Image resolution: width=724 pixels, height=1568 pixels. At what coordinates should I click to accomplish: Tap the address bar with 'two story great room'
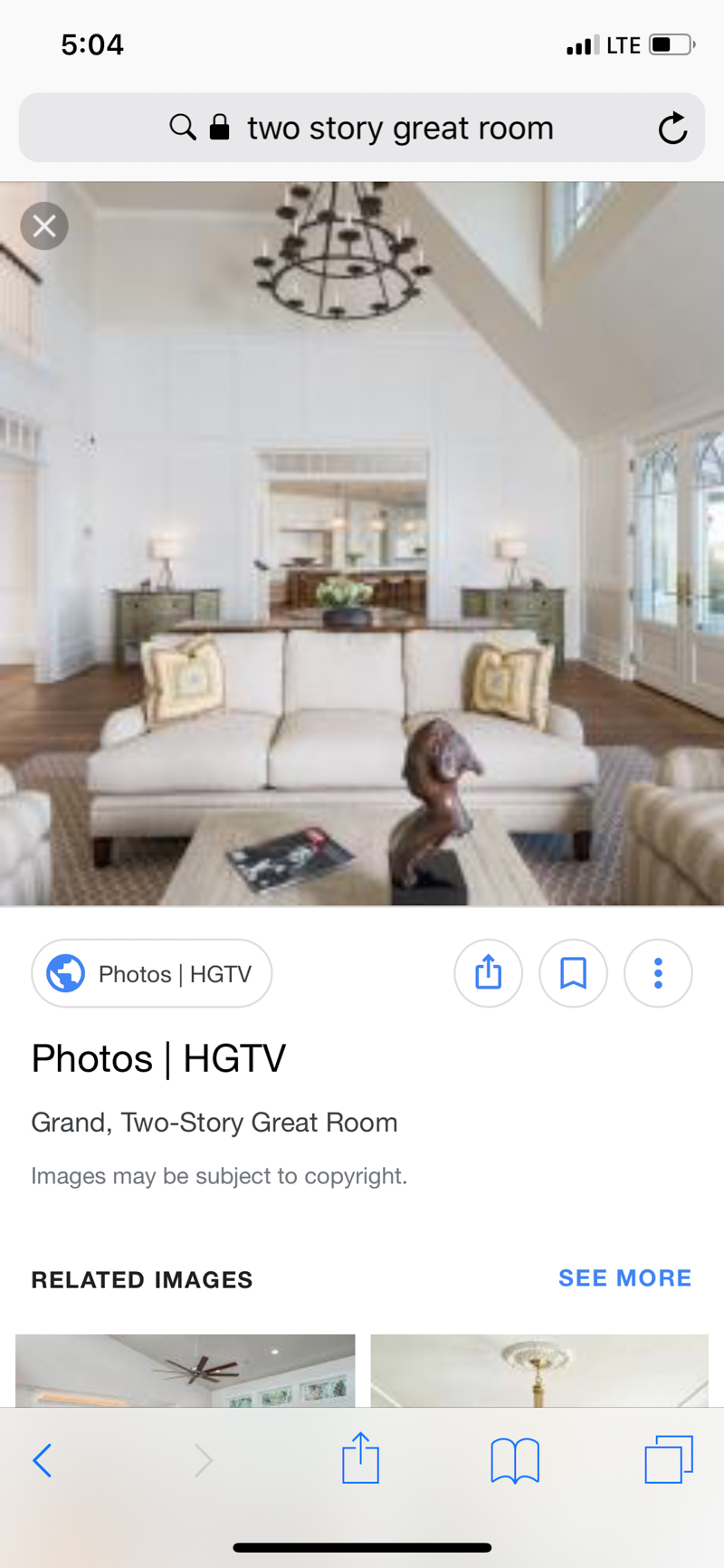click(x=362, y=128)
